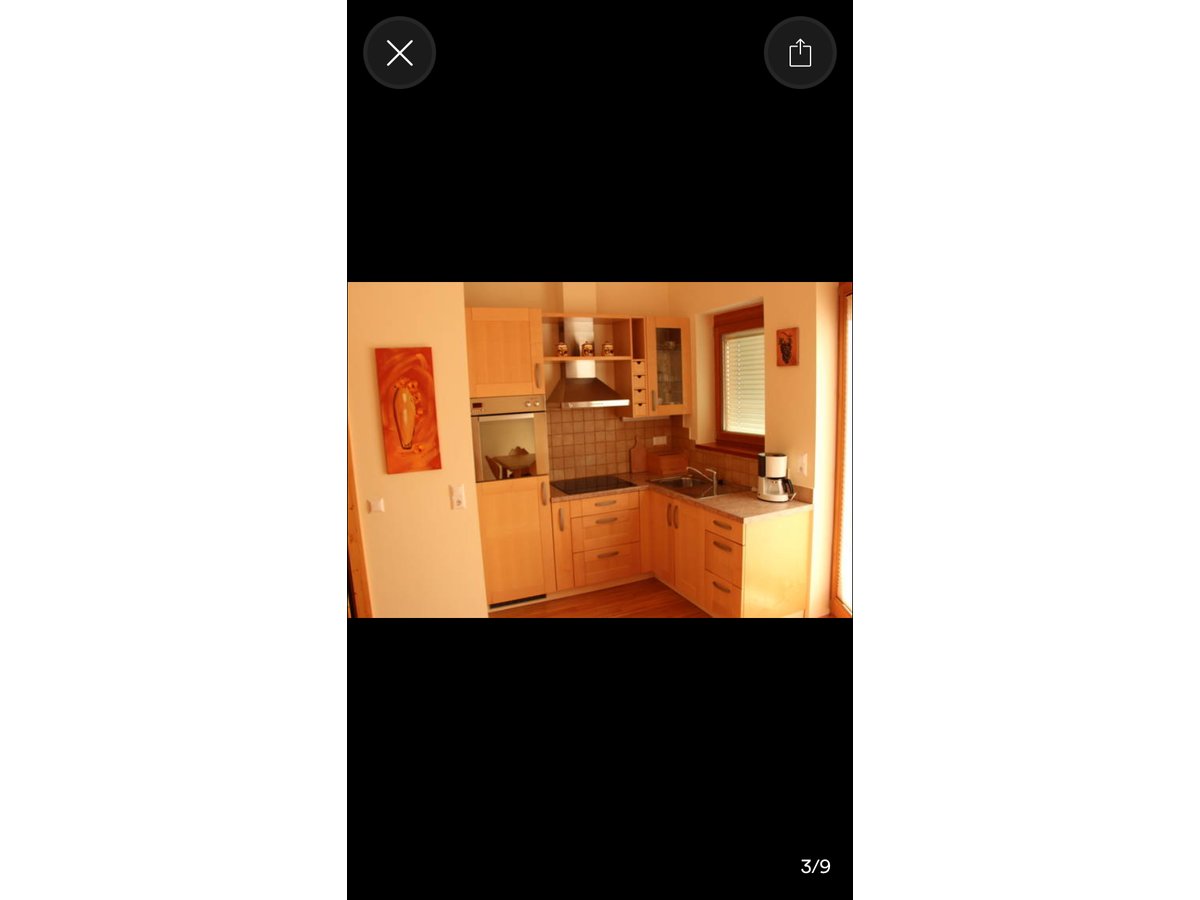Close the full-screen photo viewer
1200x900 pixels.
(400, 53)
